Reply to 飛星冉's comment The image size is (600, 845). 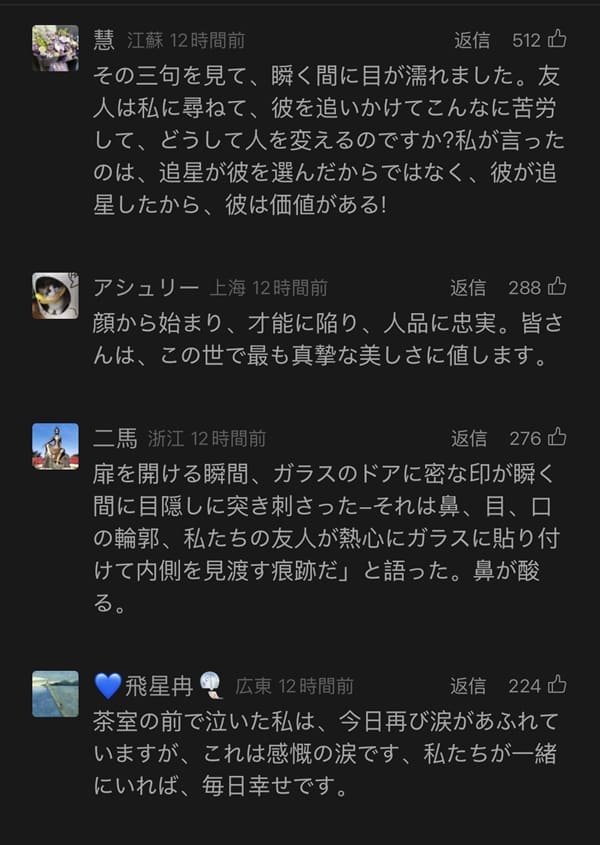(468, 686)
